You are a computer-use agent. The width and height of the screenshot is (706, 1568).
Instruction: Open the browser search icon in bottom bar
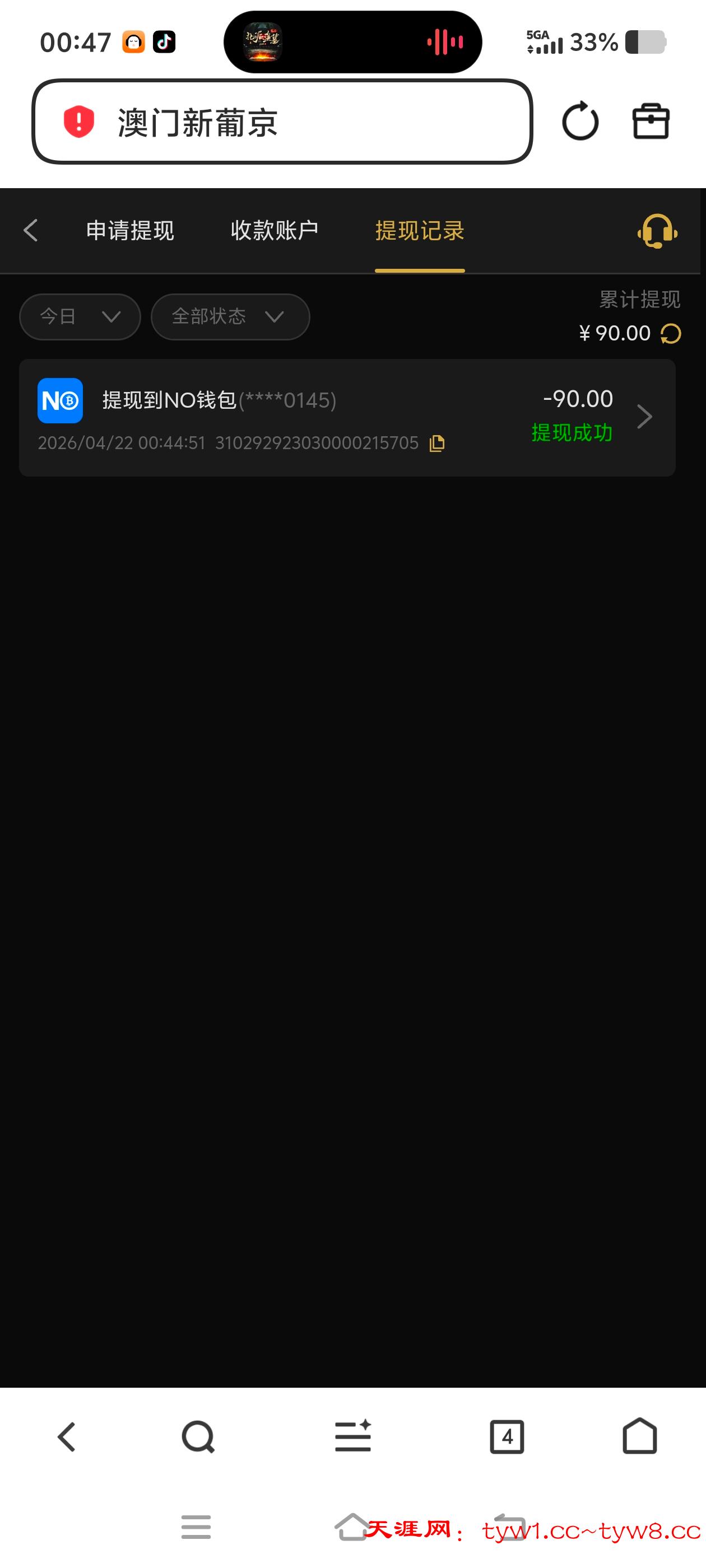click(198, 1437)
